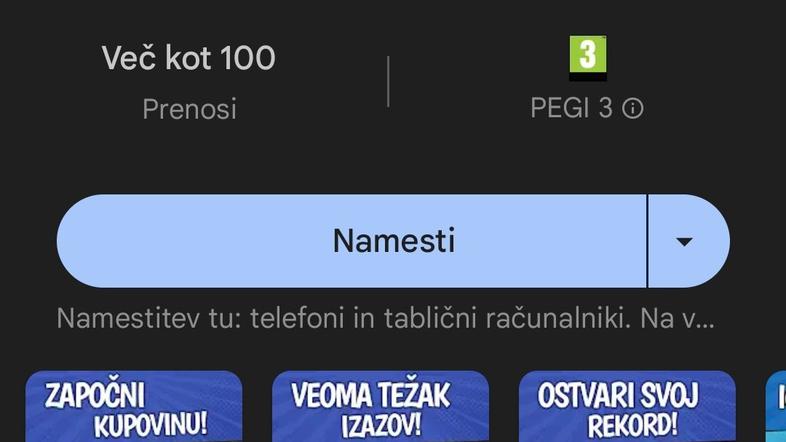Open the OSTVARI SVOJ REKORD screenshot

[x=627, y=407]
